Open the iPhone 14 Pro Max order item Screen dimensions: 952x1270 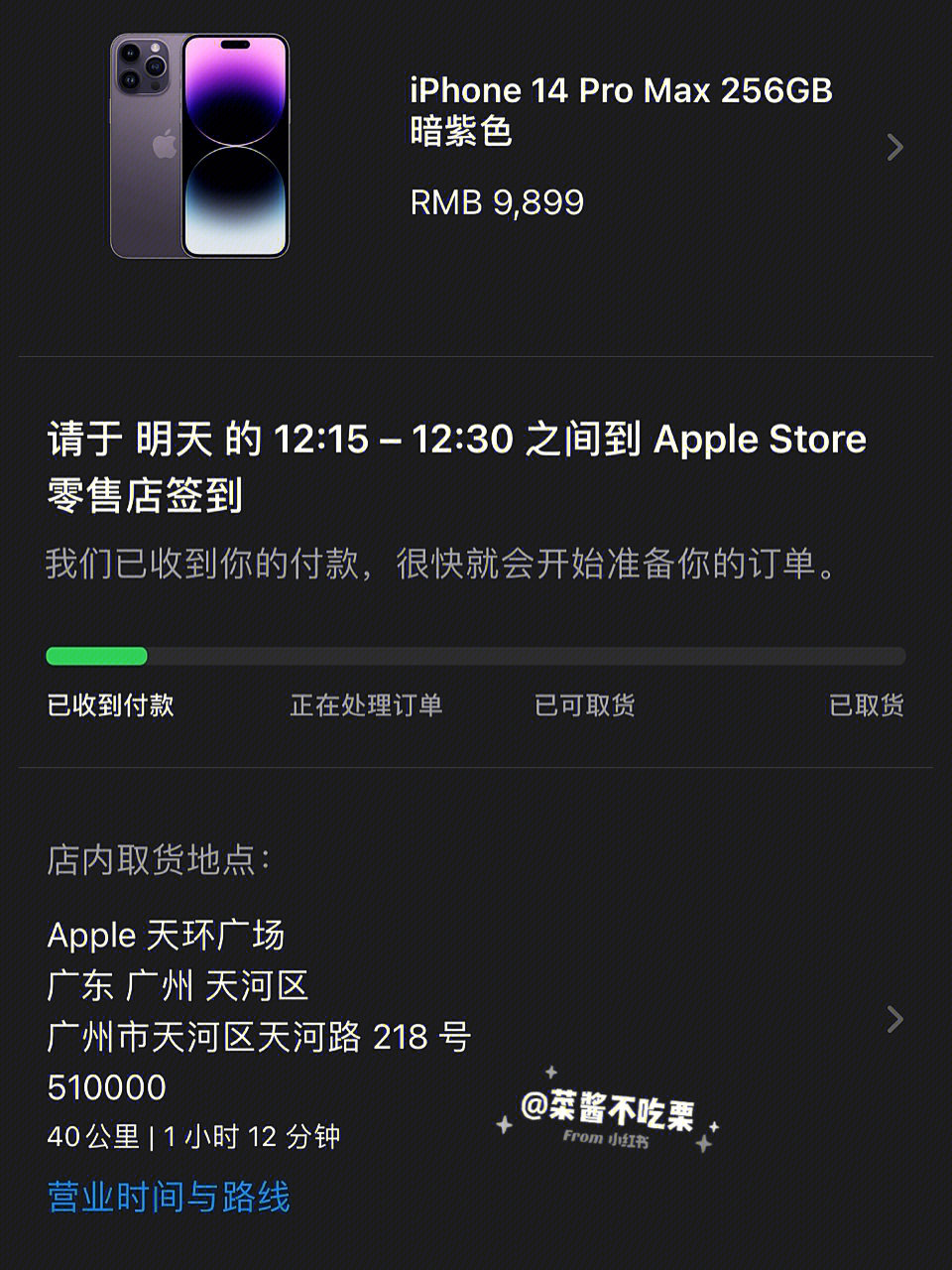[x=621, y=147]
